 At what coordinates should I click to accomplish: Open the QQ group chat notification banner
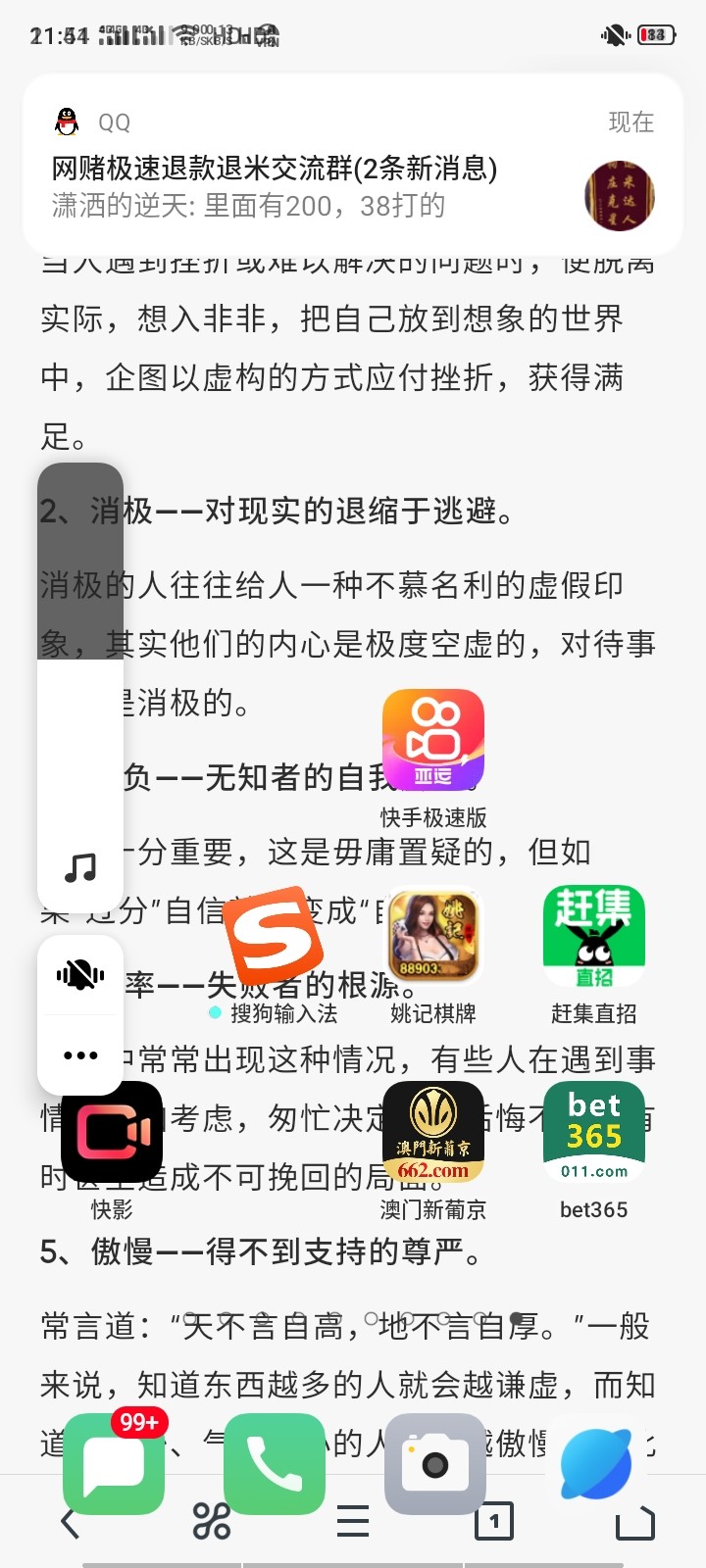coord(353,165)
